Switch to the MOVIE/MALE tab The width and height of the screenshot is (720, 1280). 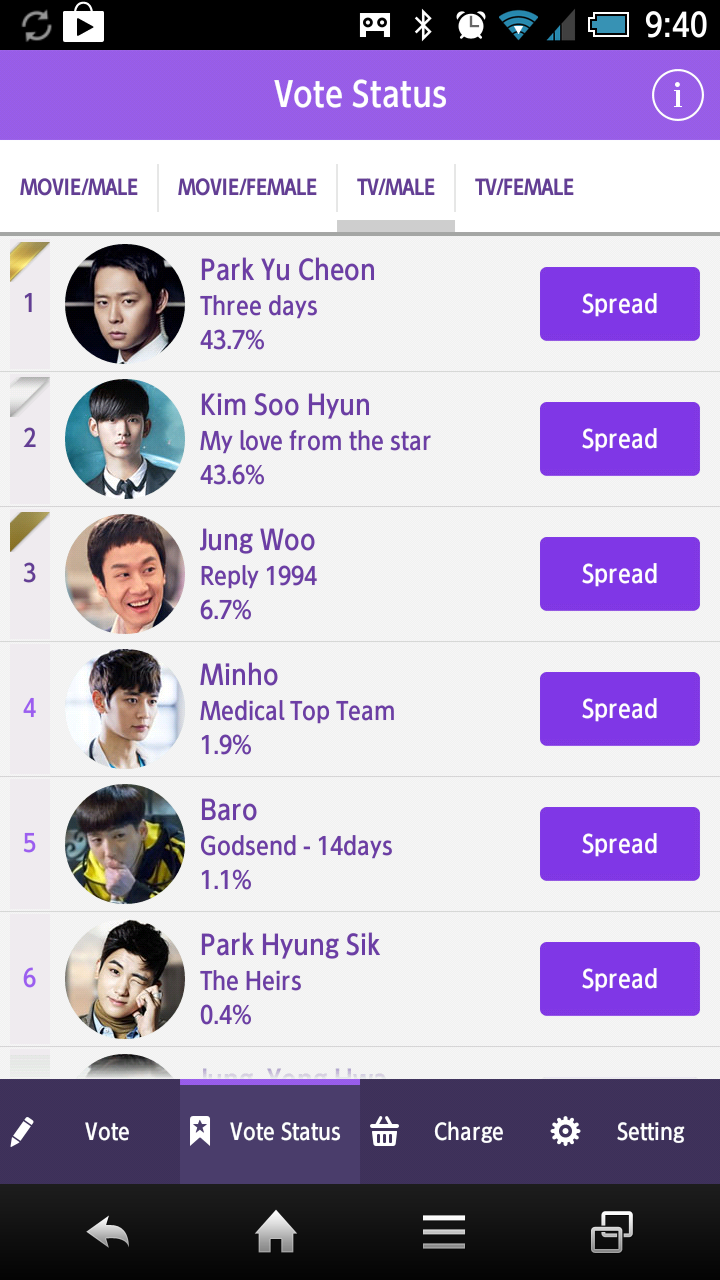tap(79, 187)
